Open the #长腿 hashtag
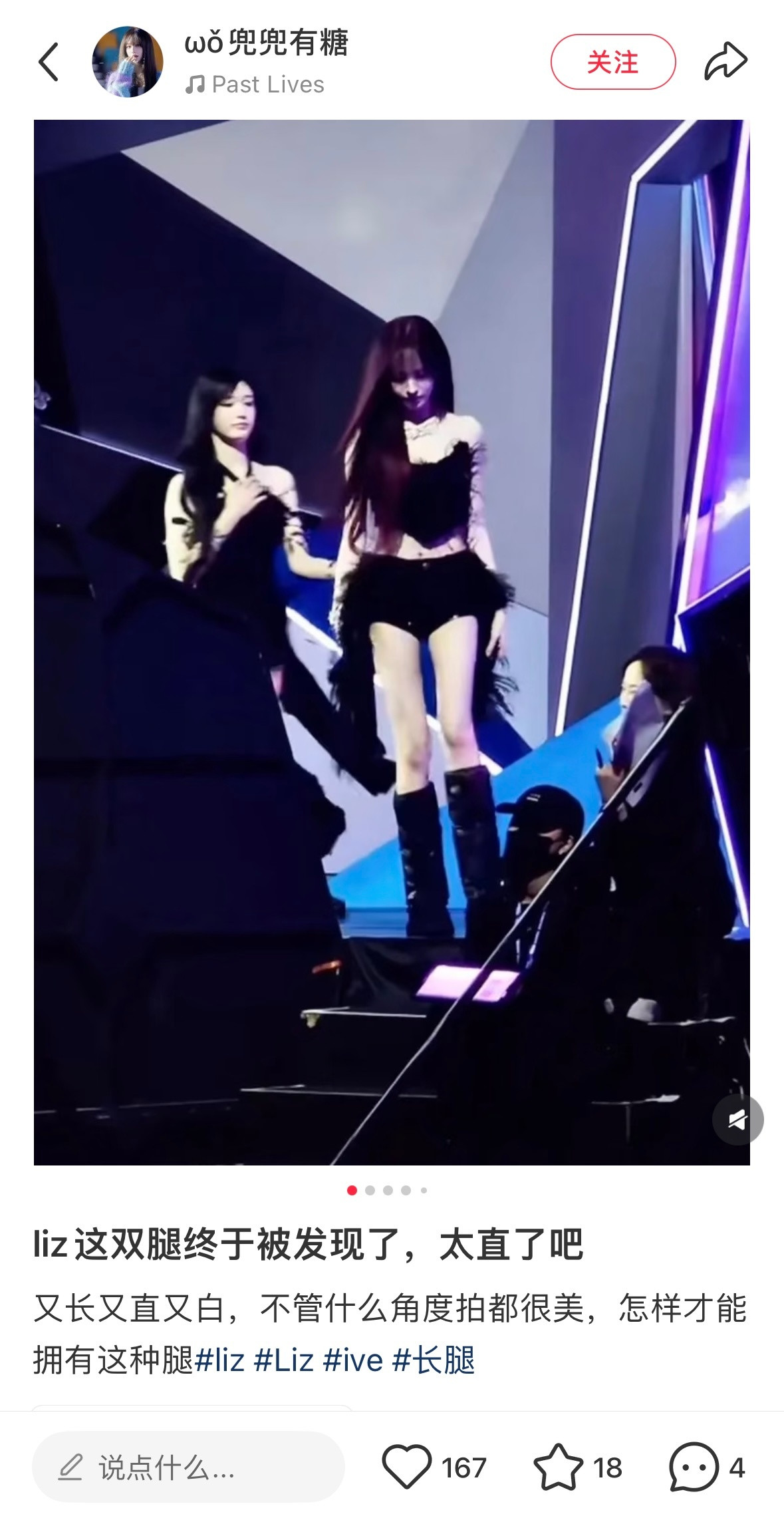The height and width of the screenshot is (1538, 784). click(434, 1360)
